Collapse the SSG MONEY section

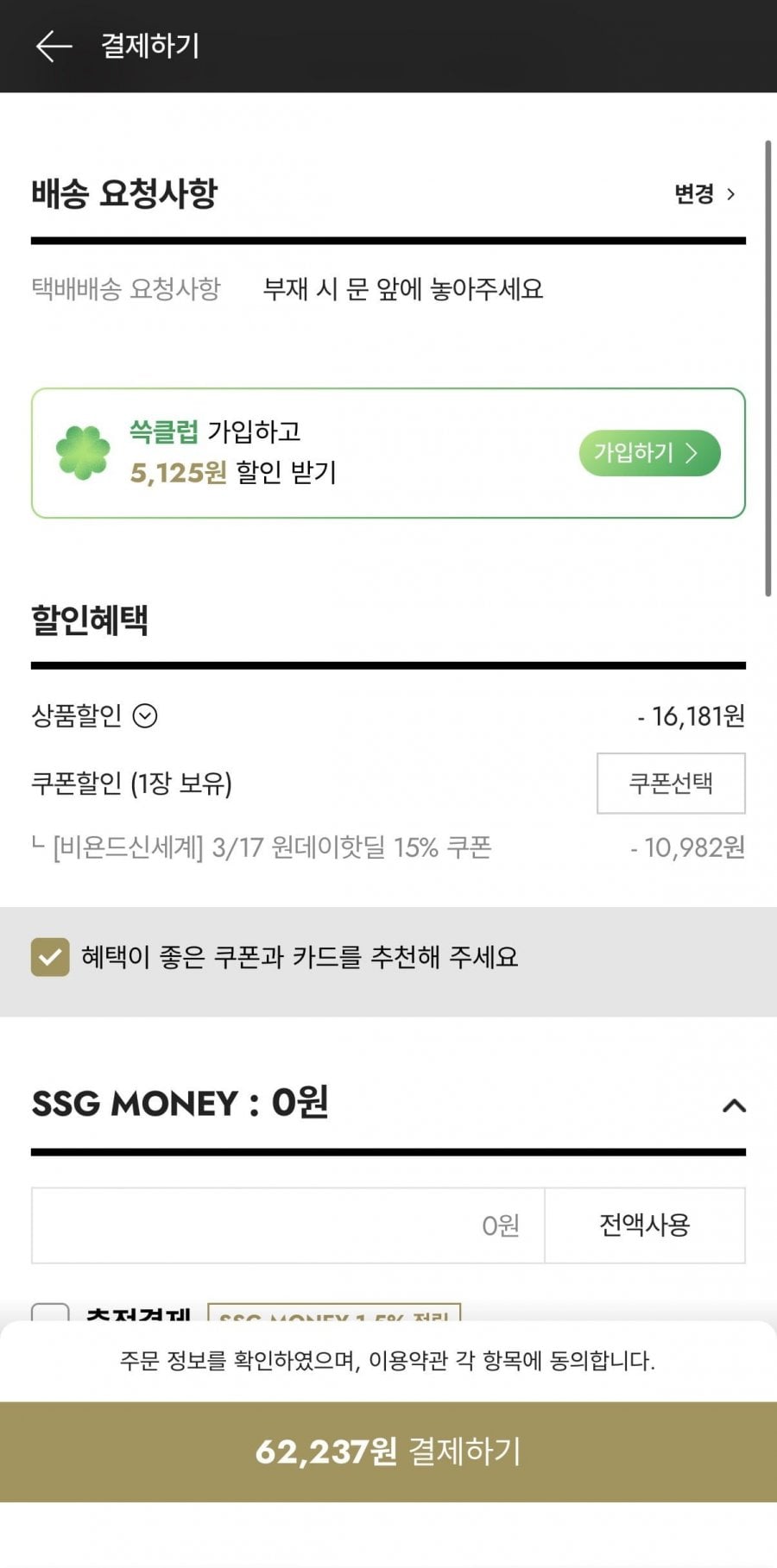(733, 1105)
